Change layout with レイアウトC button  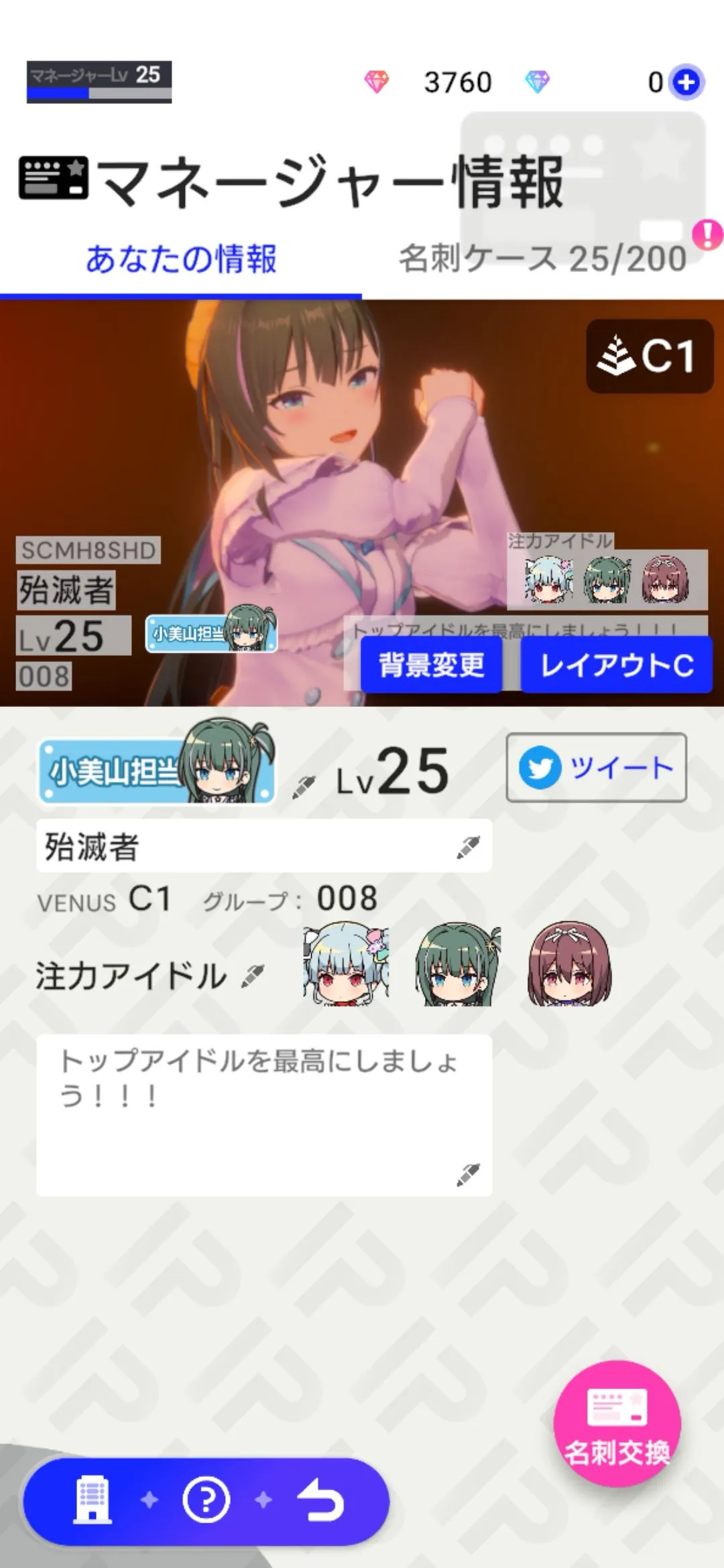[x=616, y=665]
